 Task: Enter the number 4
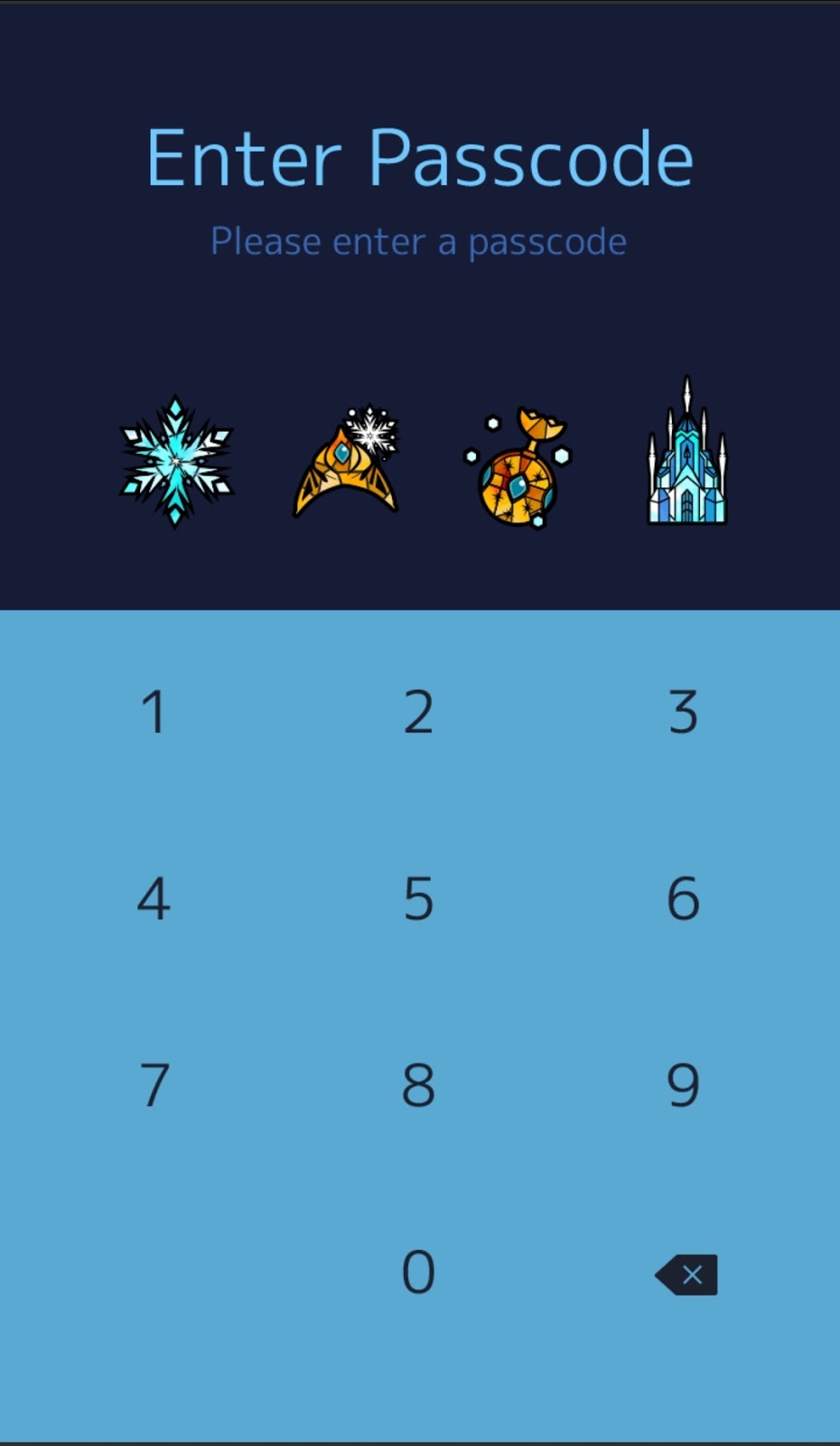[x=154, y=899]
